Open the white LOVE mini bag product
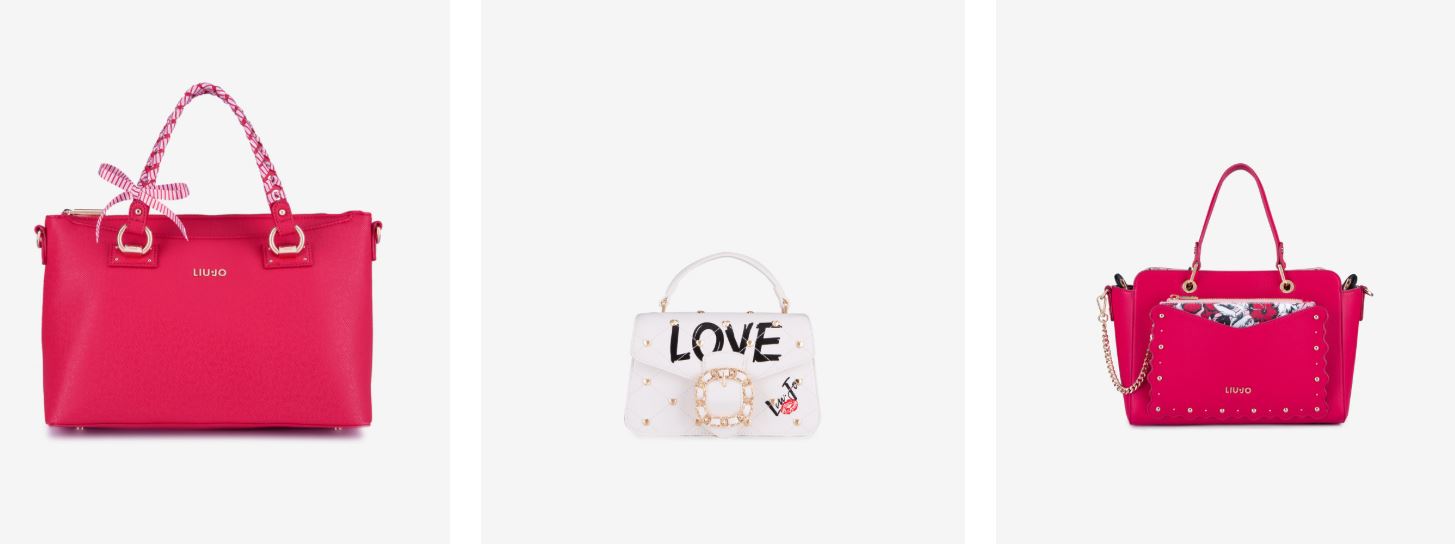 (722, 365)
